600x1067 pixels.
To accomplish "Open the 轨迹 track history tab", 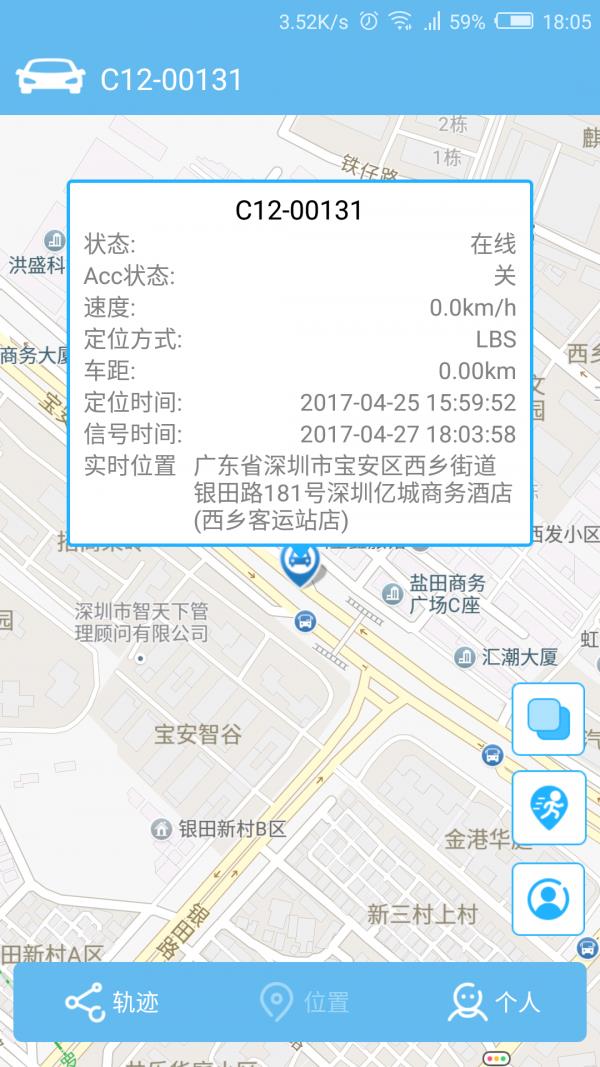I will (112, 1002).
